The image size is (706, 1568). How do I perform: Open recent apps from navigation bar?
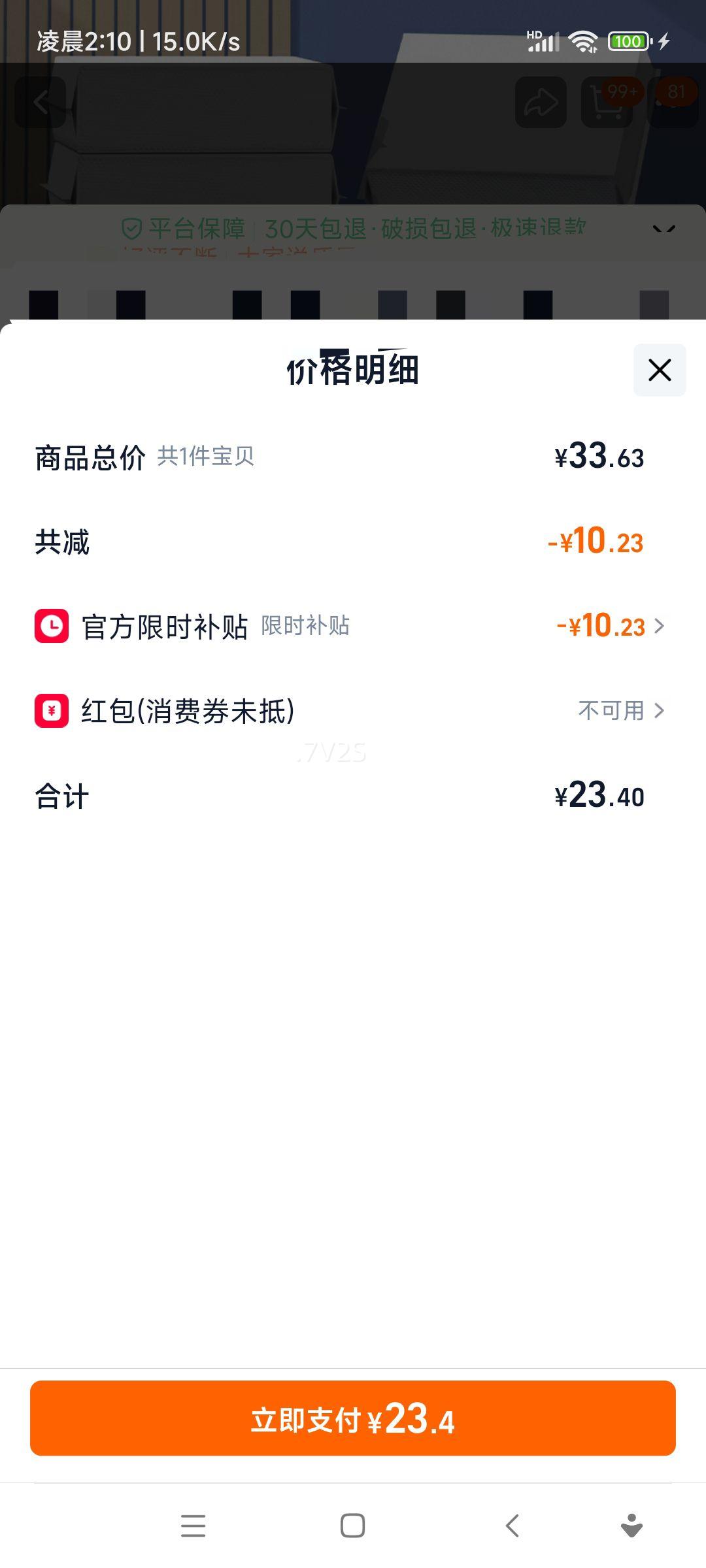coord(193,1526)
